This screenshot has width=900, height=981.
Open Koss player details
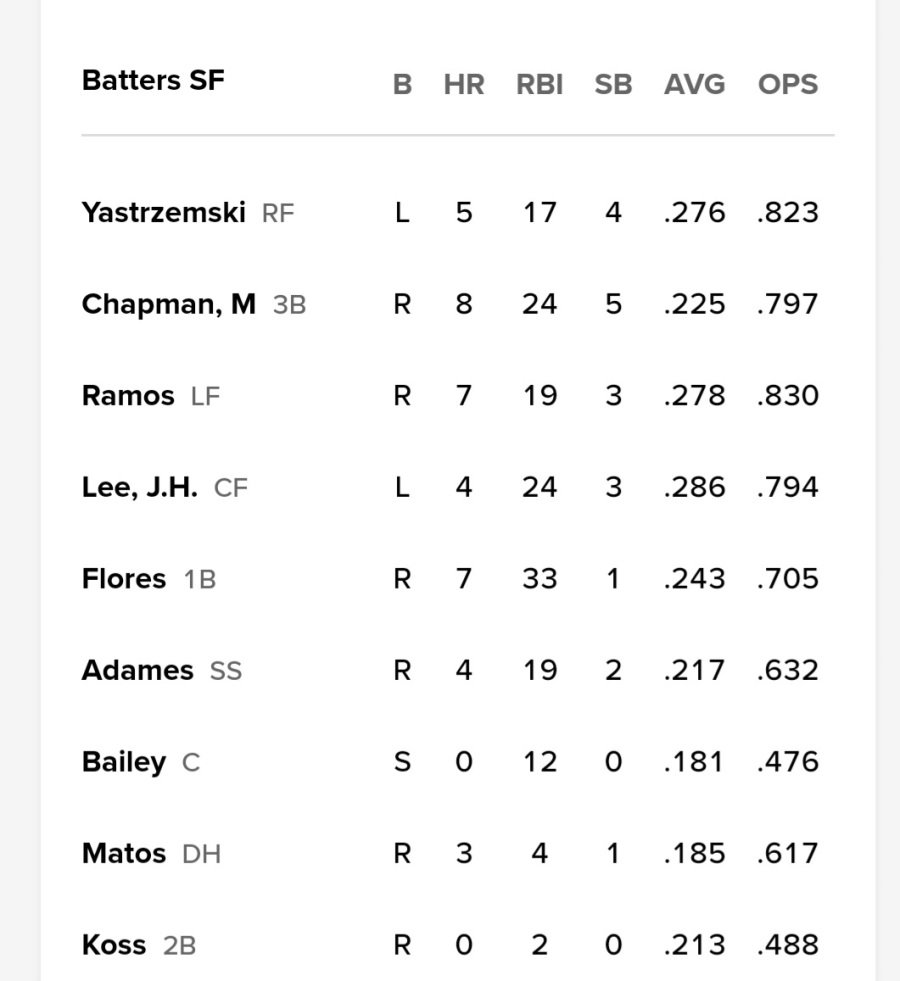tap(114, 945)
